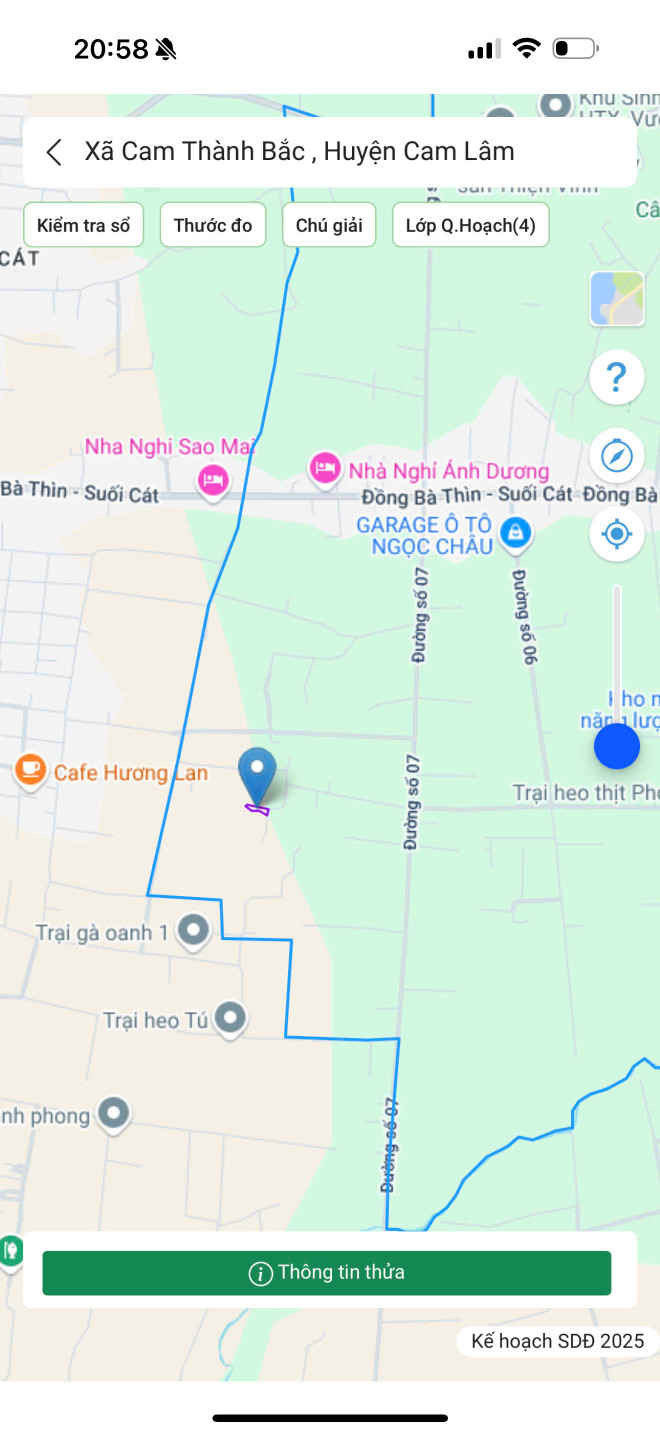Show the Chú giải legend
This screenshot has height=1434, width=660.
(x=329, y=225)
